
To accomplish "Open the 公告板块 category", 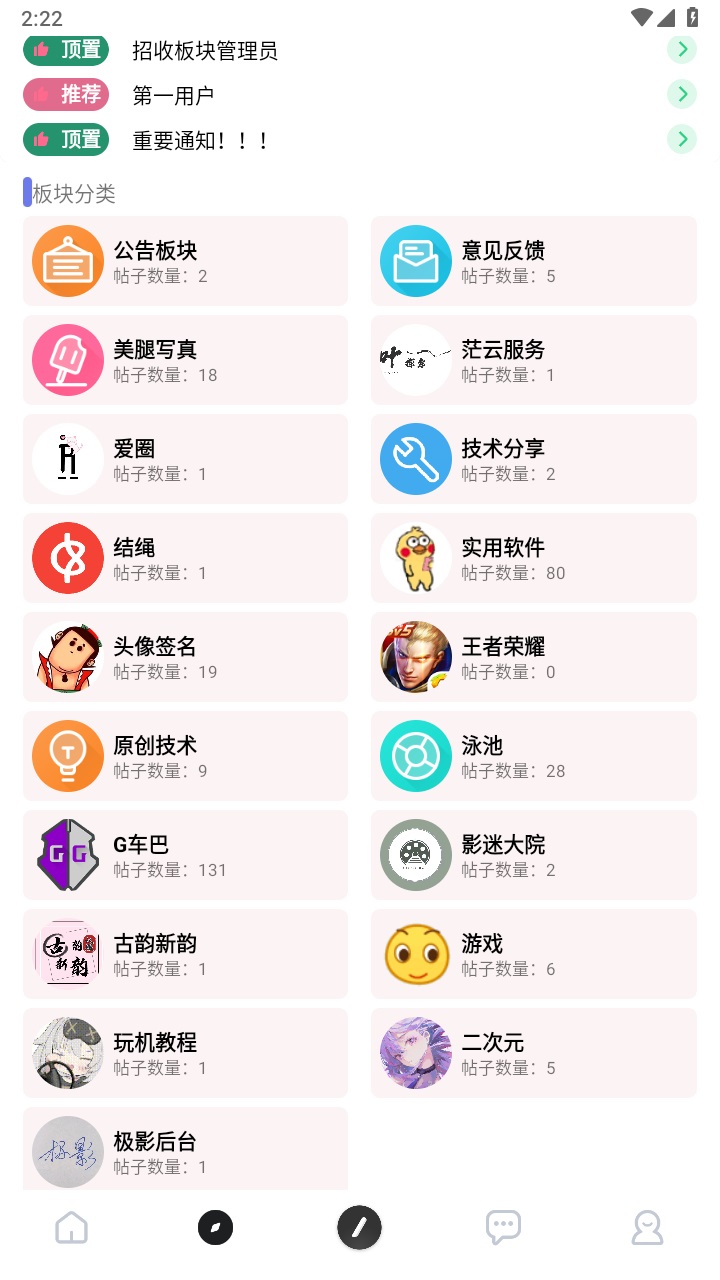I will (185, 261).
